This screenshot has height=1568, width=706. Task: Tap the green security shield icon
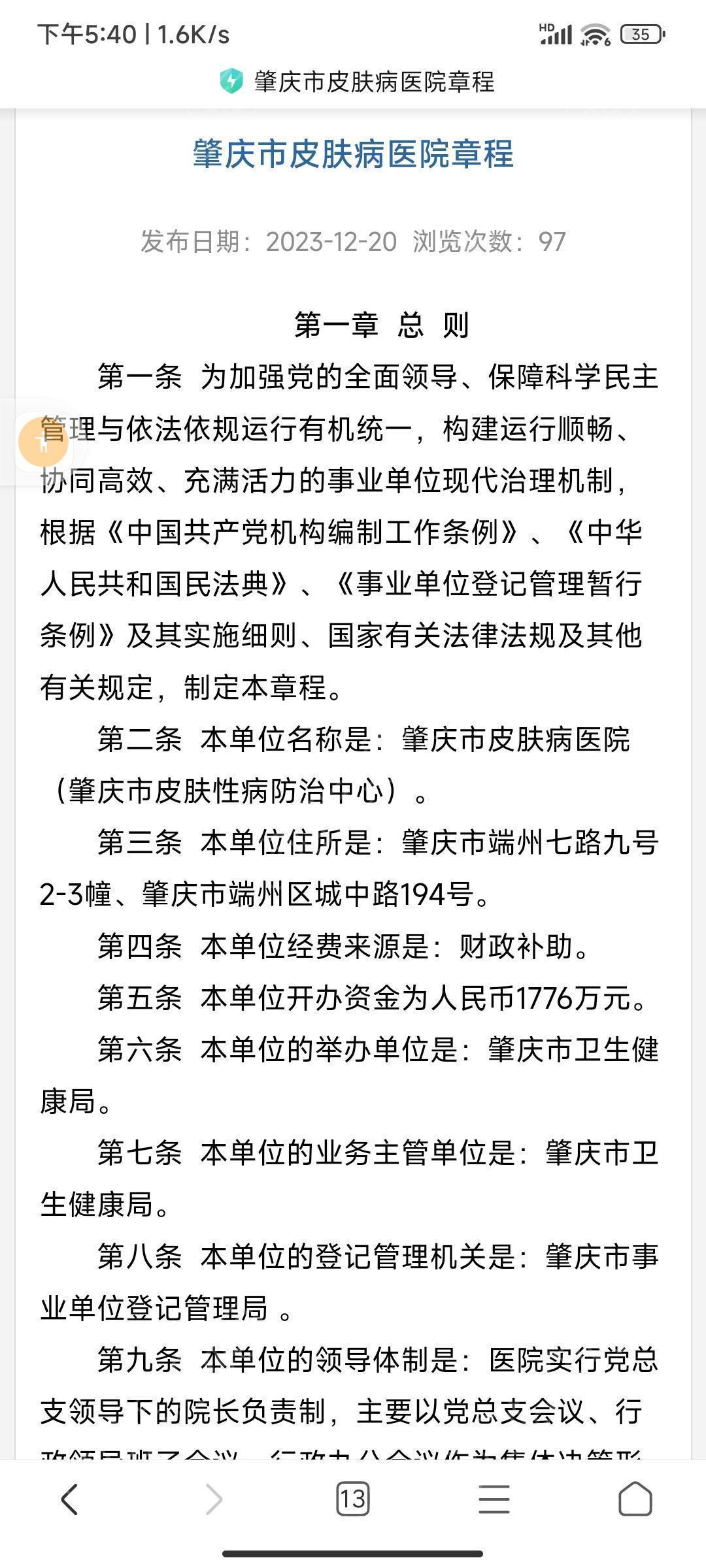(231, 82)
